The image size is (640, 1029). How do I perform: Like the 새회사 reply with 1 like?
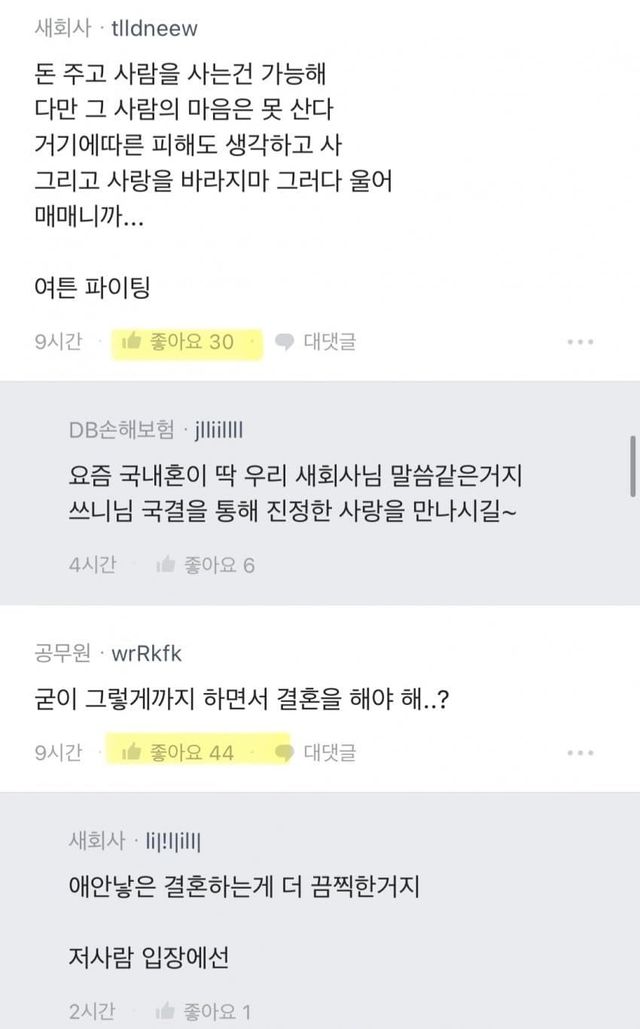[203, 1011]
